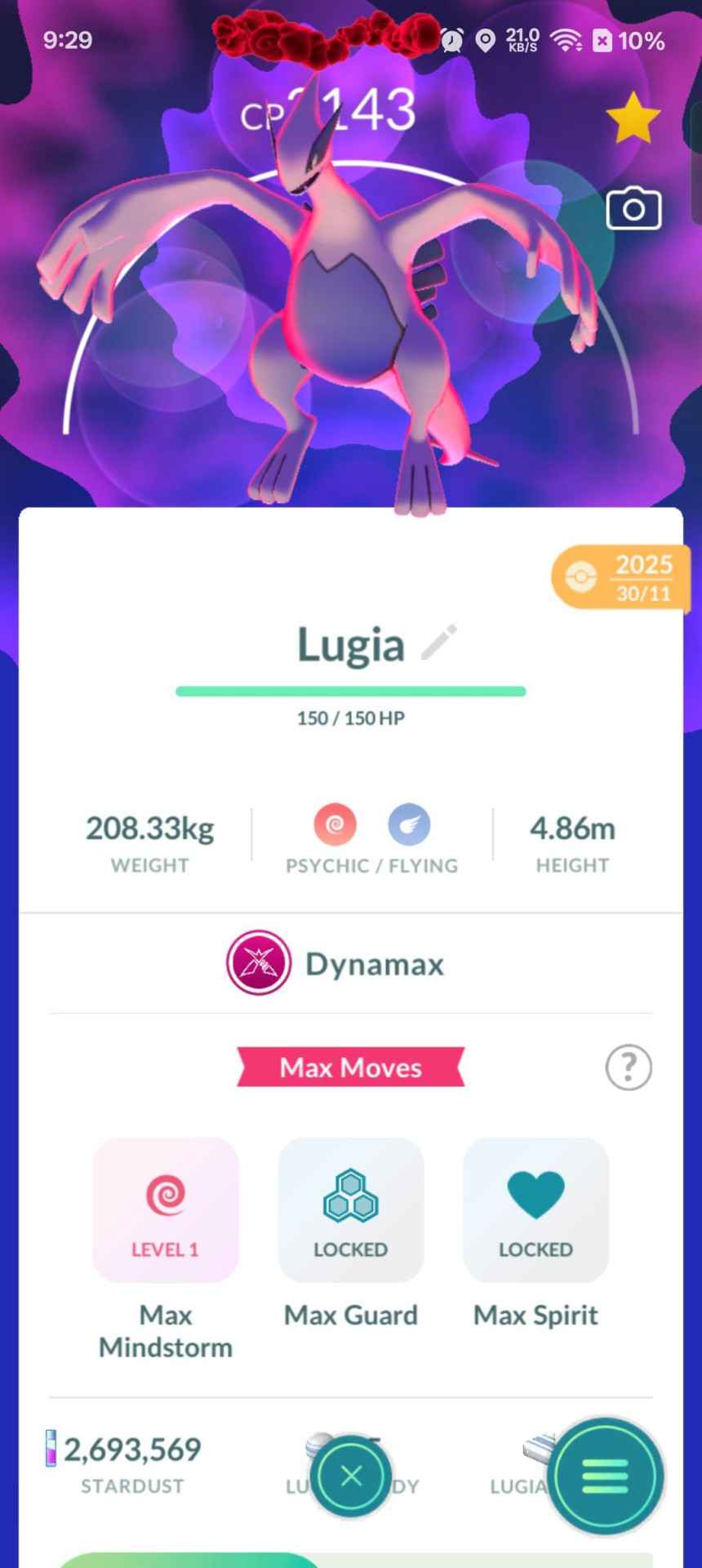Close the Pokémon details screen
The image size is (702, 1568).
pos(351,1476)
